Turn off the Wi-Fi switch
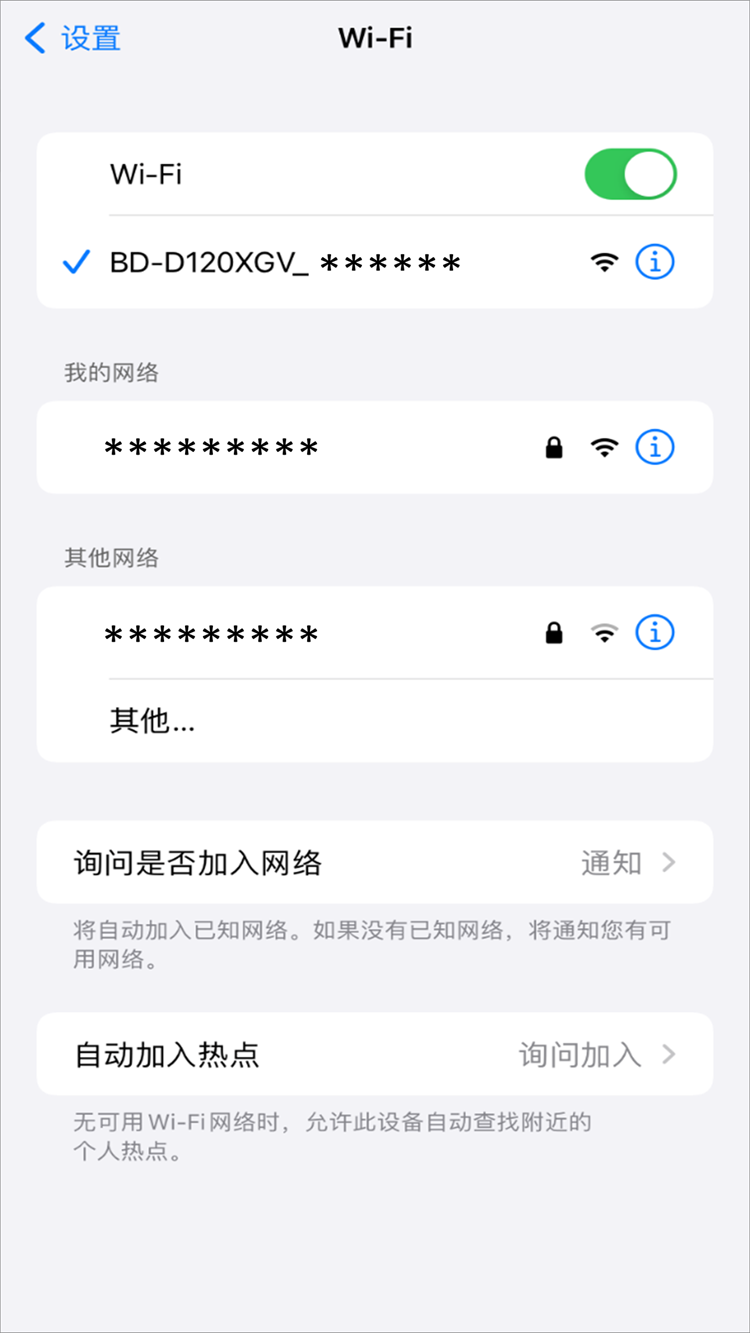Image resolution: width=750 pixels, height=1333 pixels. [630, 174]
